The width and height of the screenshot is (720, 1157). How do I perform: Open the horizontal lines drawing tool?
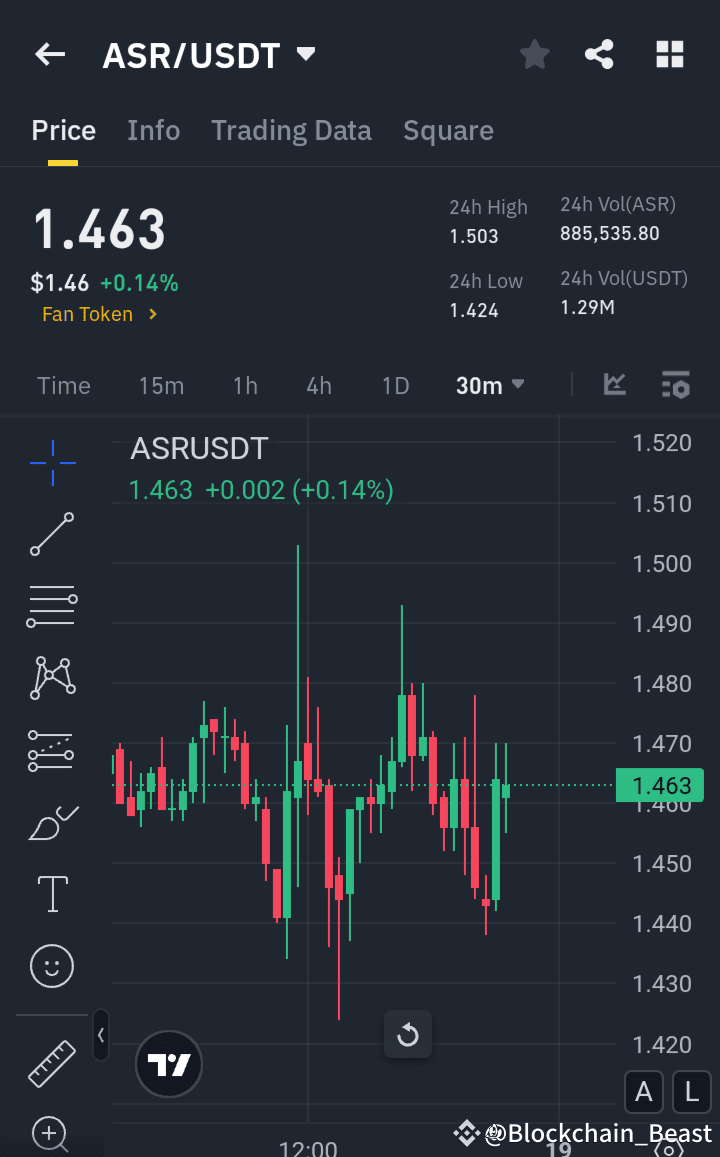click(x=51, y=606)
